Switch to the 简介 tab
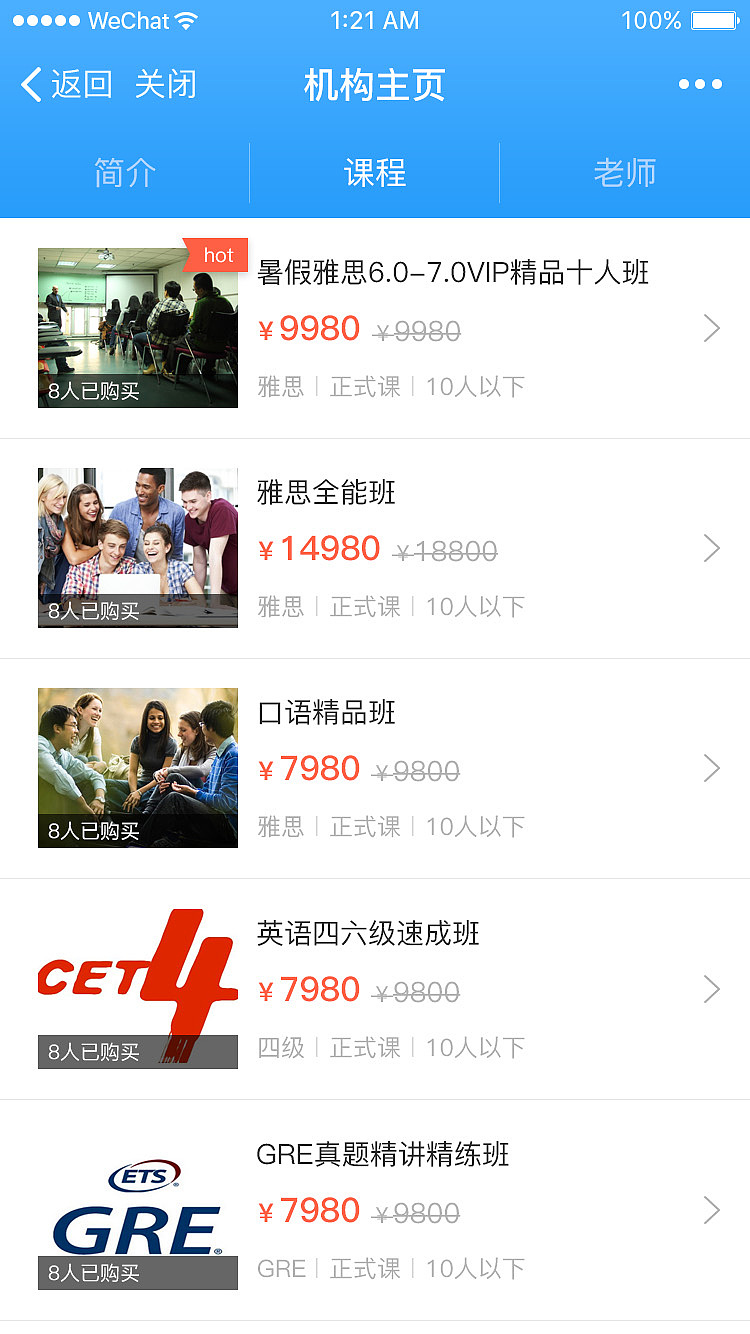The image size is (750, 1334). [x=125, y=173]
